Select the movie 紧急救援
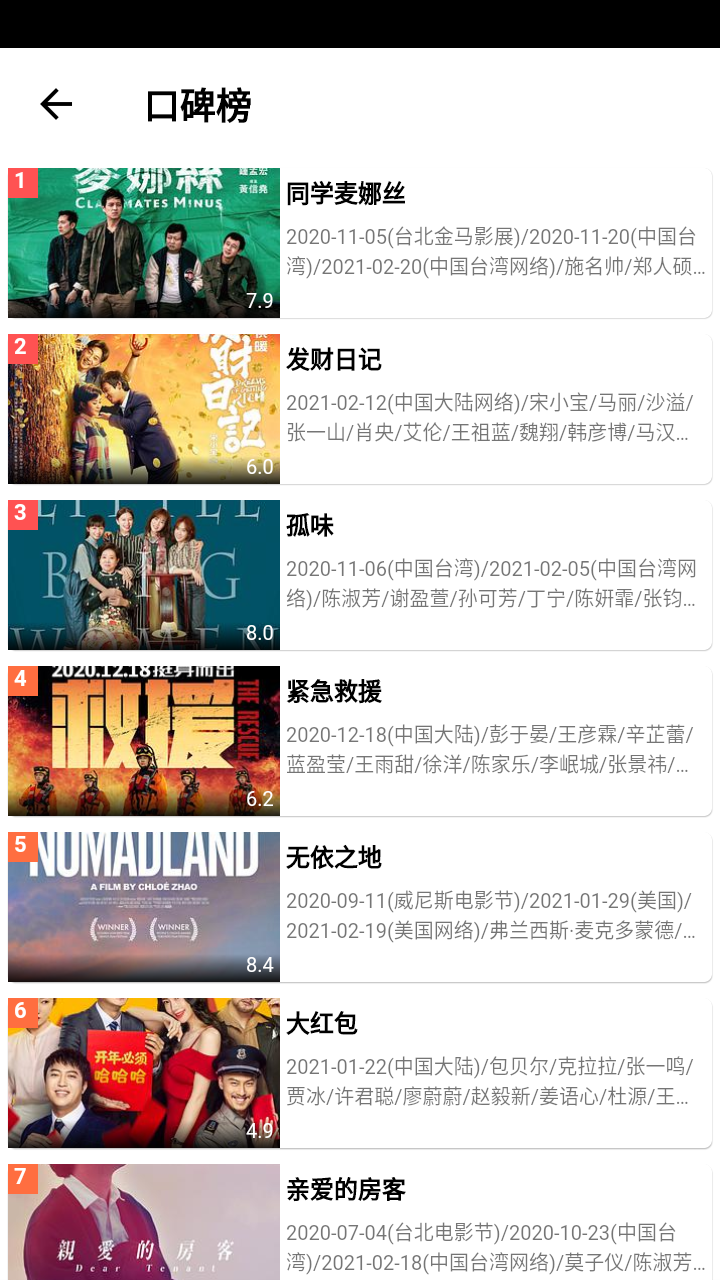Viewport: 720px width, 1280px height. click(x=360, y=741)
